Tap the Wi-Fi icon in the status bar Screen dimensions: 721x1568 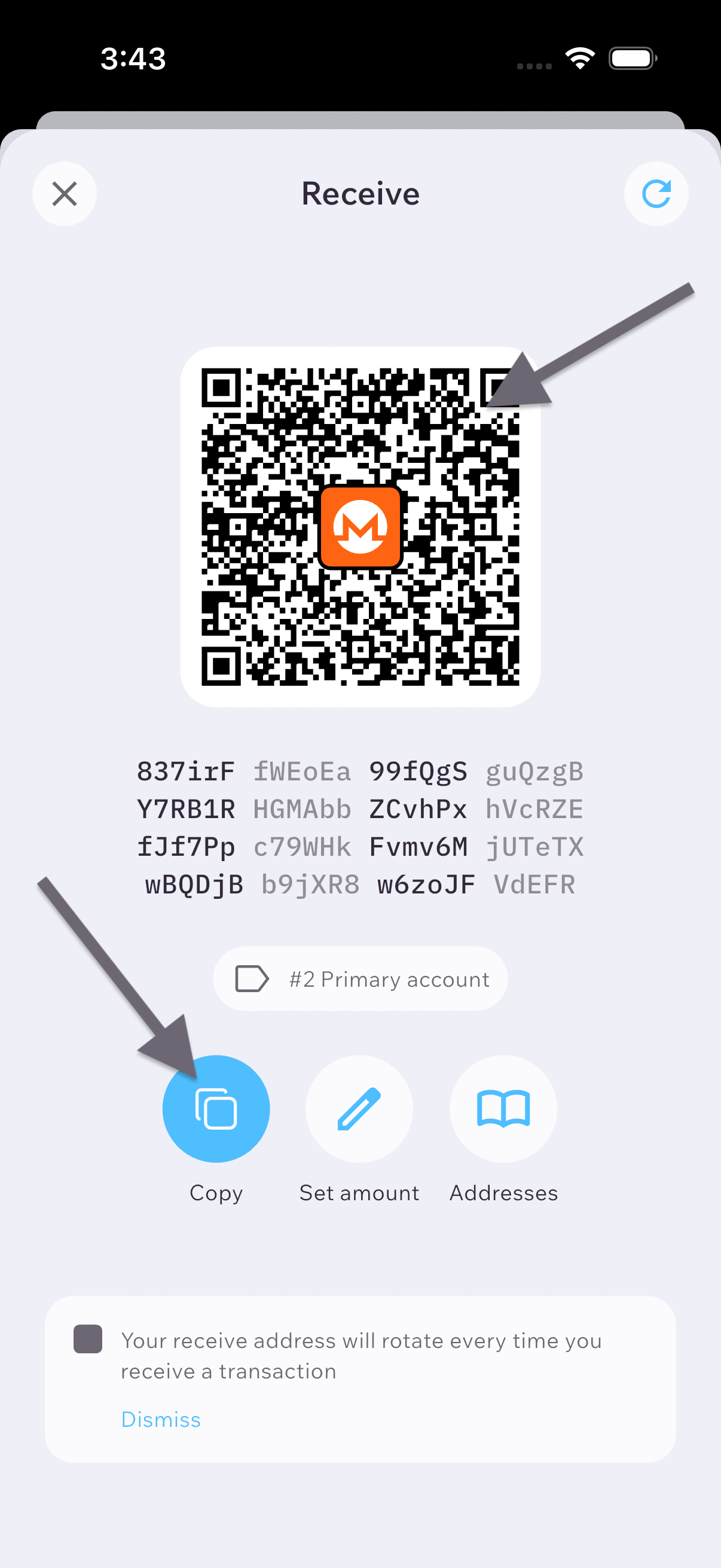[580, 58]
